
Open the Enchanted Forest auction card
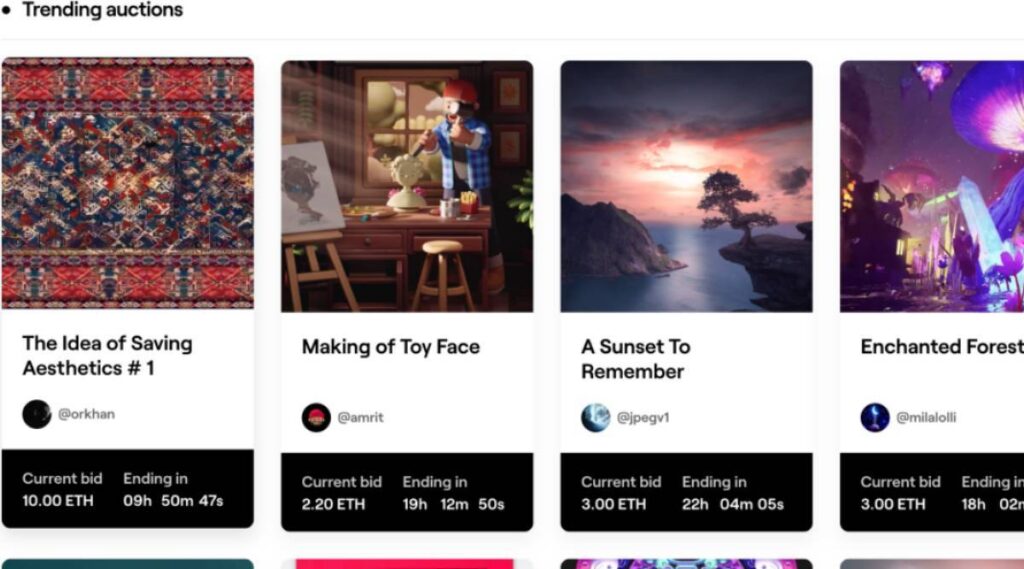tap(940, 347)
